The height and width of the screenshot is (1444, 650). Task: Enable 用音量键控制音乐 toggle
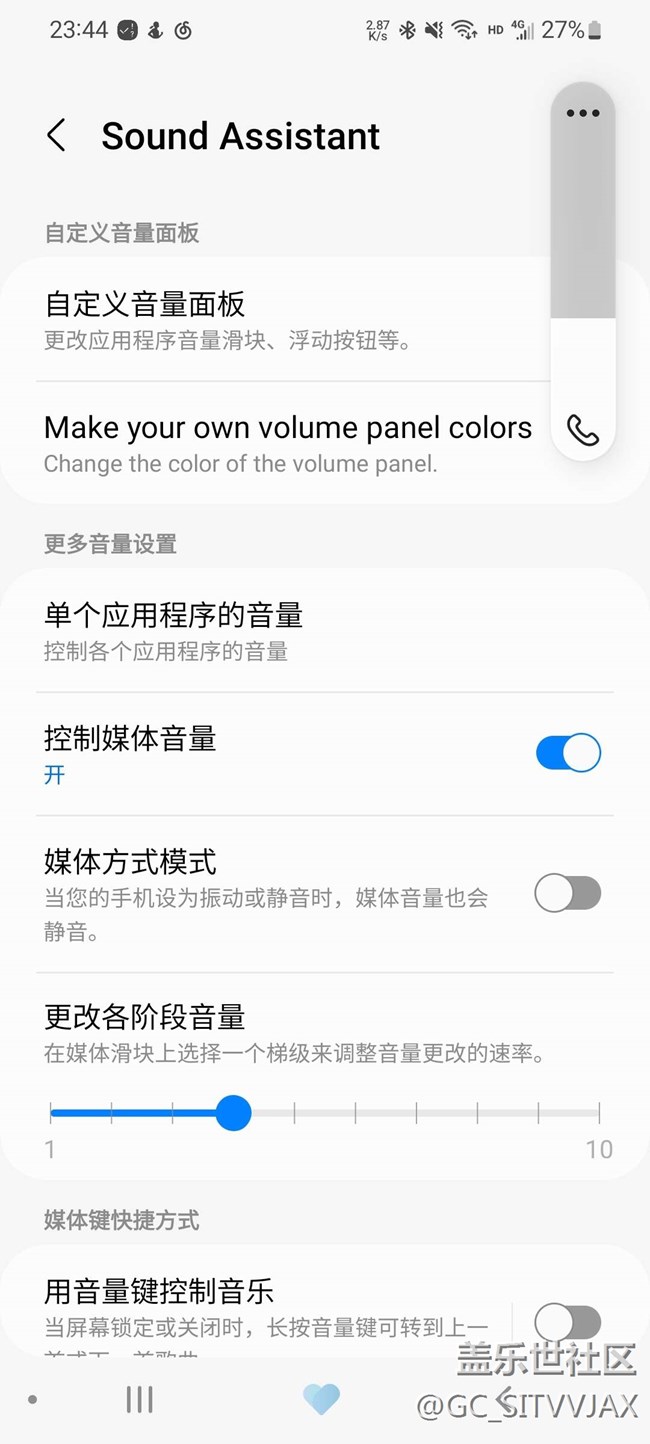[x=568, y=1322]
